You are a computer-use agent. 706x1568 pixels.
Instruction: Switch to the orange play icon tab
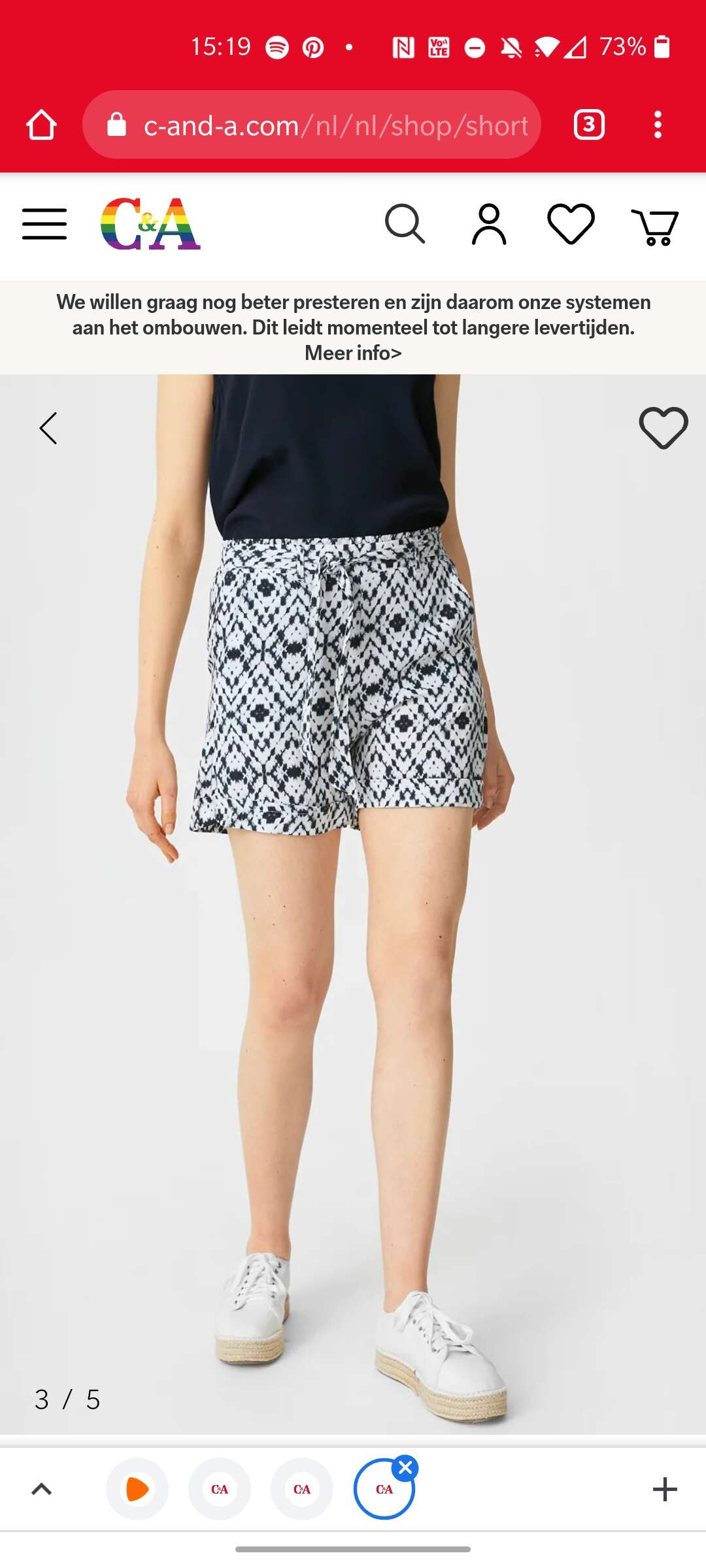point(137,1490)
